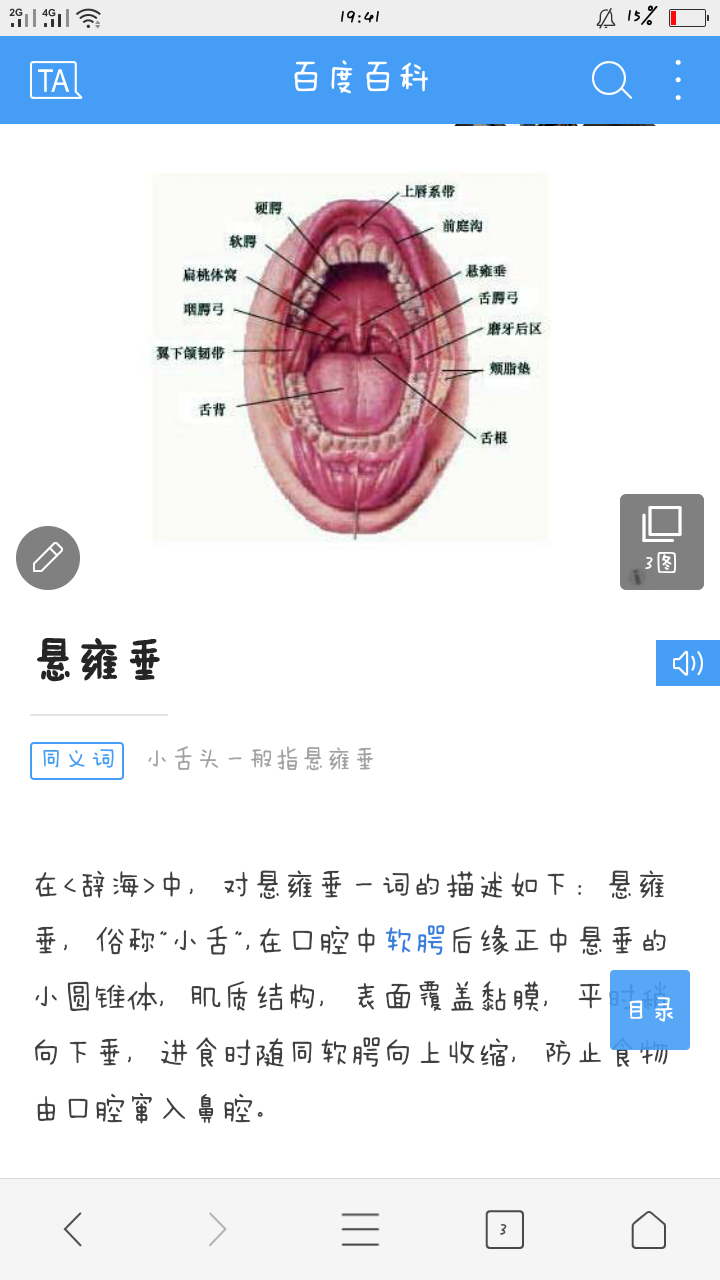
Task: Open browser menu with three horizontal lines
Action: 360,1228
